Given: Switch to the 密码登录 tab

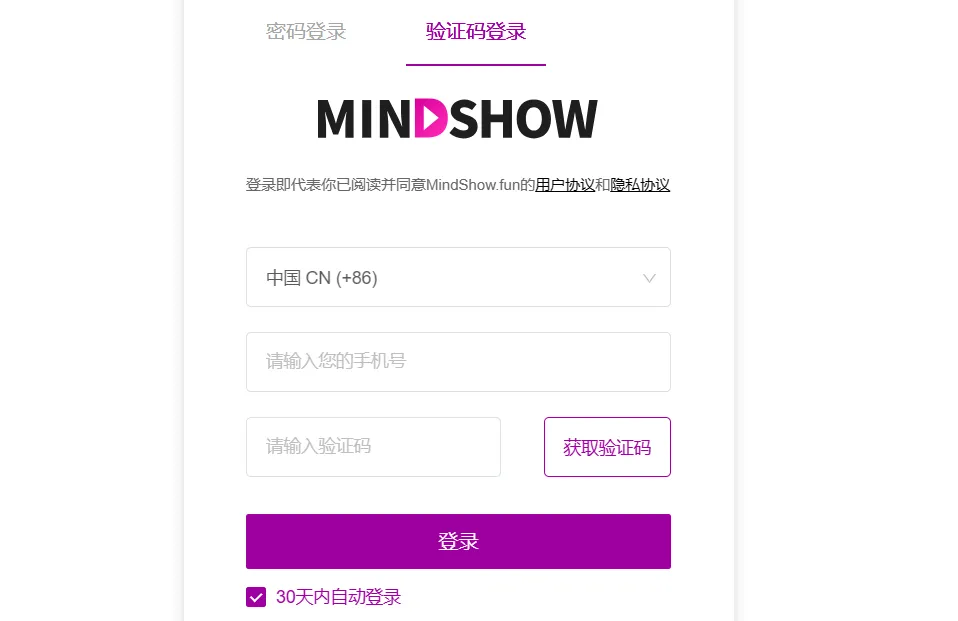Looking at the screenshot, I should click(x=306, y=32).
